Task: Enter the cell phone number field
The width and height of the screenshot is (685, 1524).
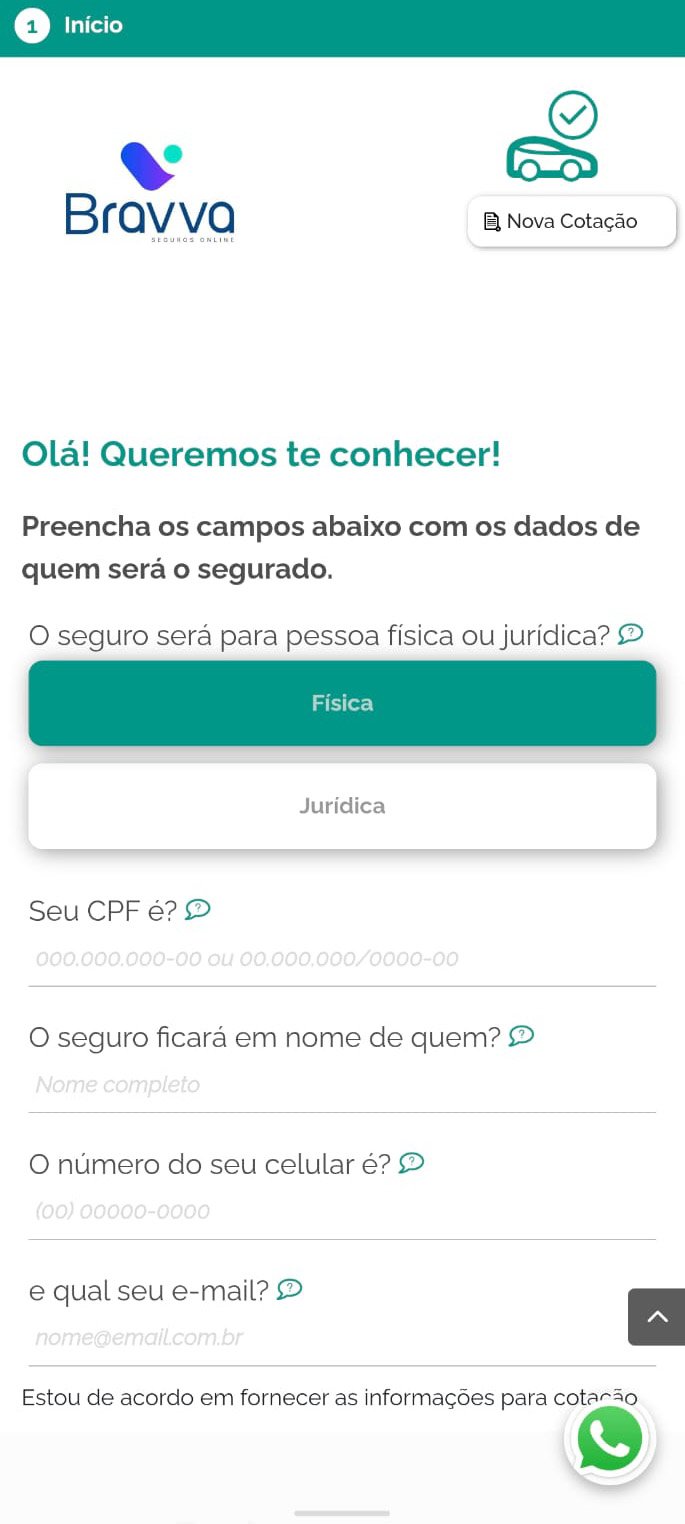Action: [x=342, y=1212]
